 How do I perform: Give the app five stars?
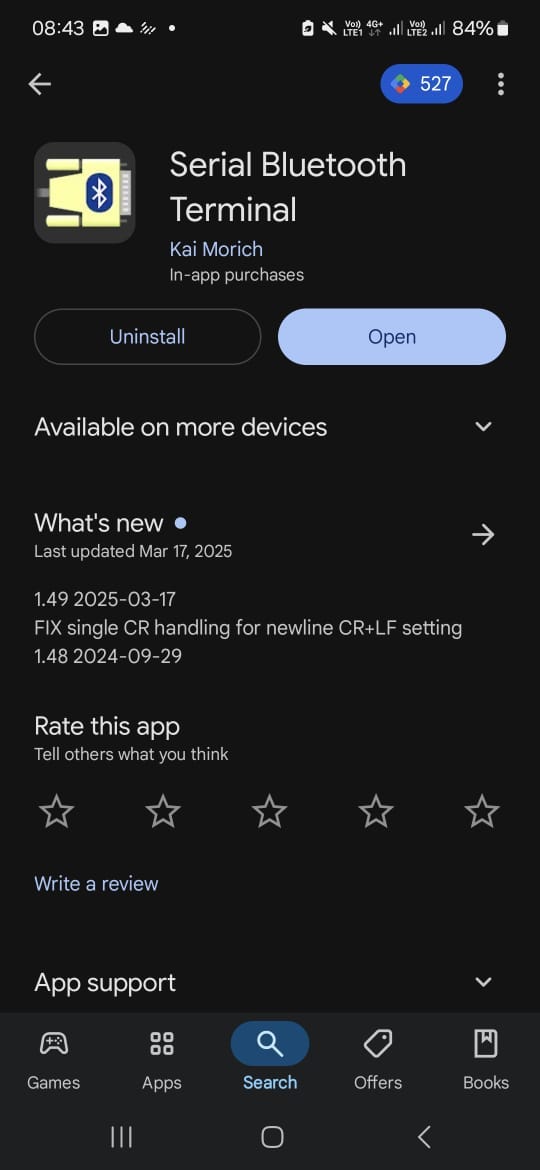(482, 811)
